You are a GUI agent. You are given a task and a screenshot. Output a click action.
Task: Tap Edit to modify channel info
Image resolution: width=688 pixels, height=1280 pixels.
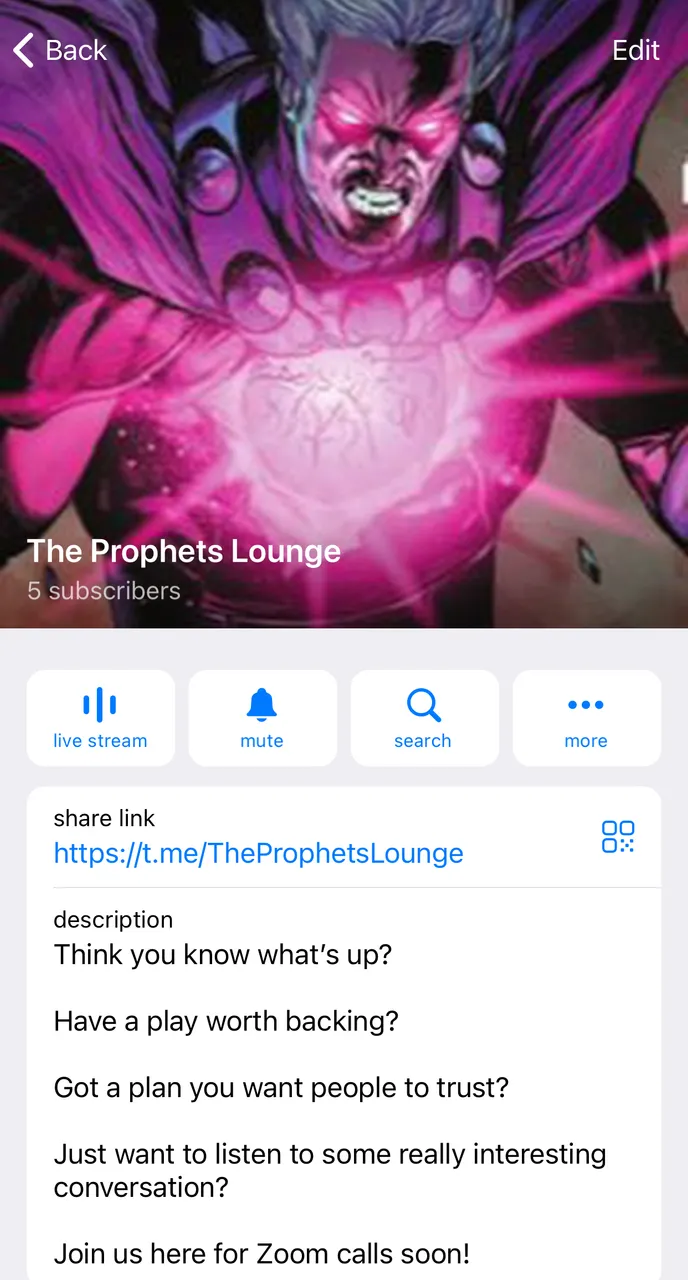pos(635,50)
